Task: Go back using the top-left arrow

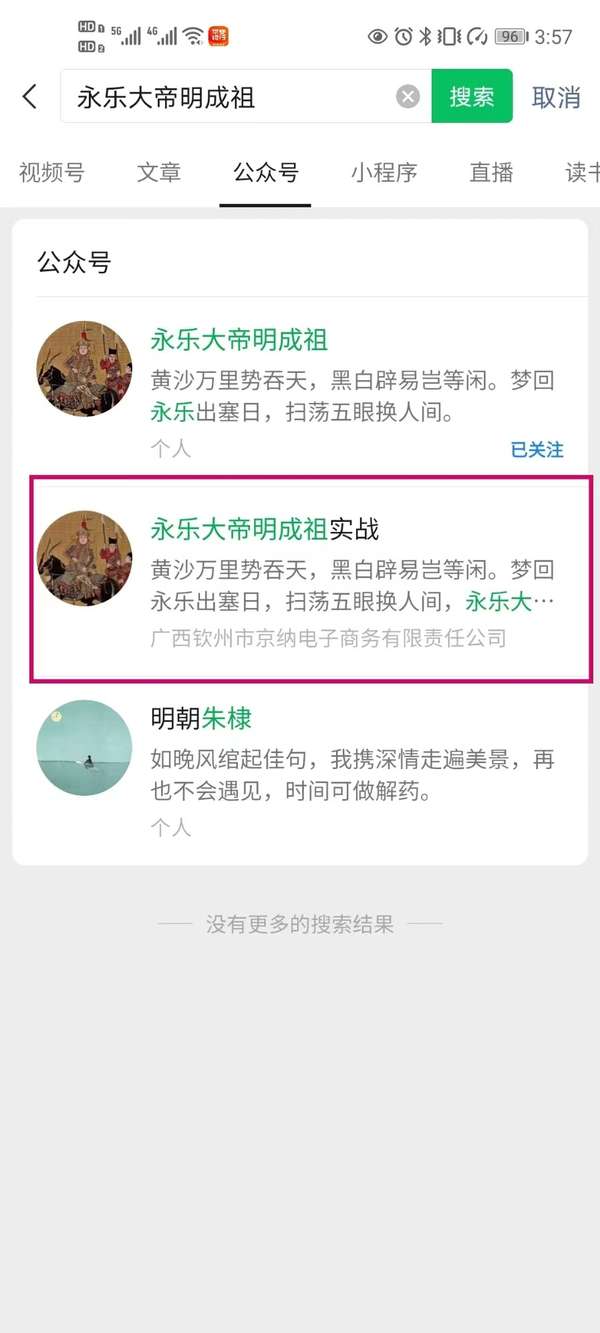Action: 30,97
